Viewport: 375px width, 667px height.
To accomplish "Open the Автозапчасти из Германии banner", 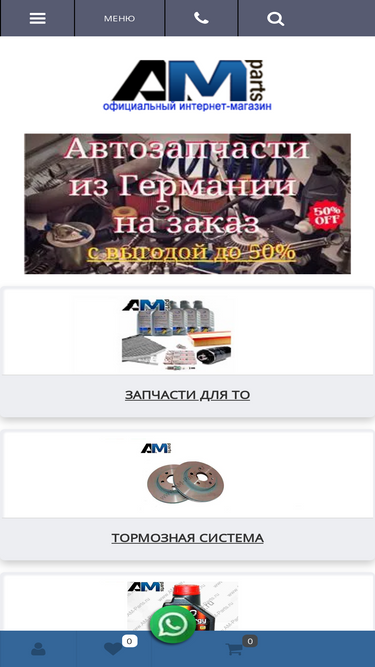I will [x=188, y=204].
